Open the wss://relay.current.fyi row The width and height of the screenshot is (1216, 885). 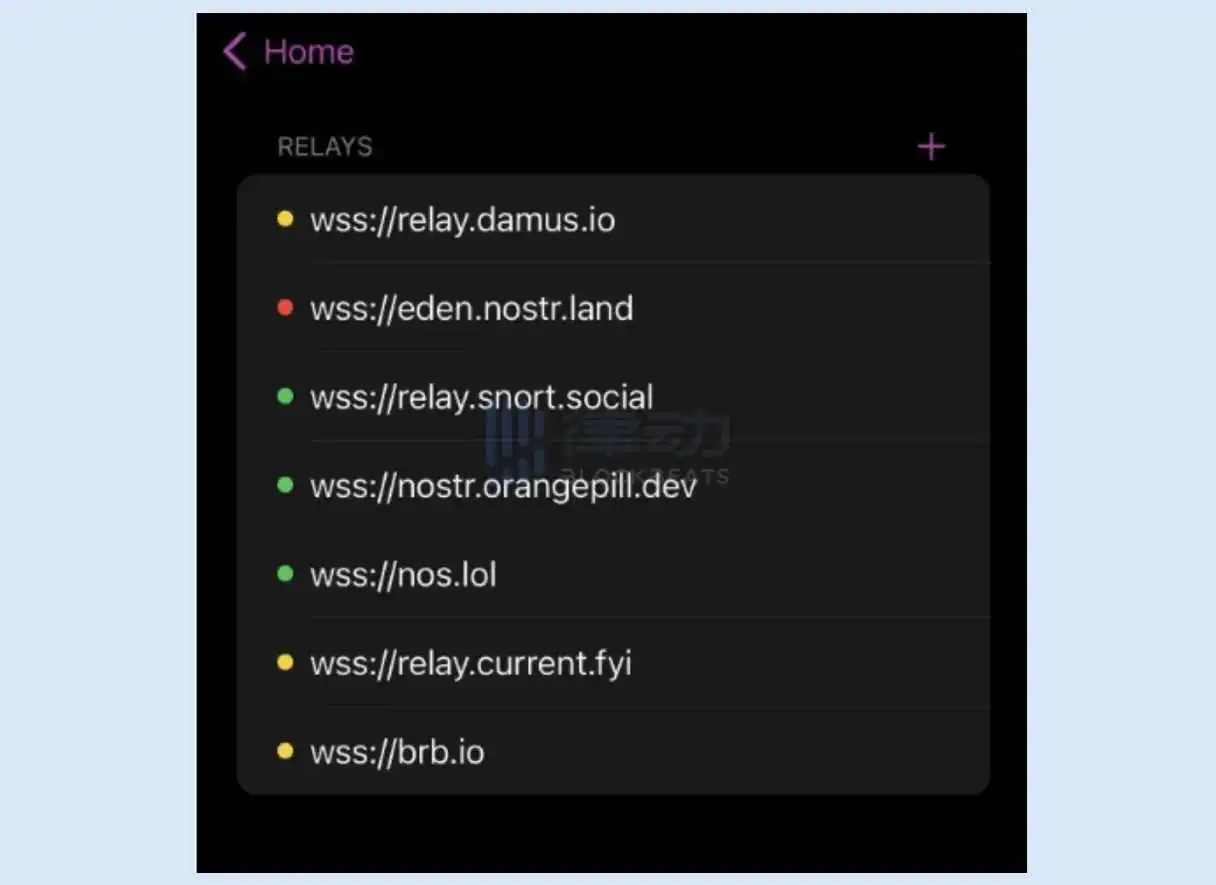pyautogui.click(x=470, y=663)
